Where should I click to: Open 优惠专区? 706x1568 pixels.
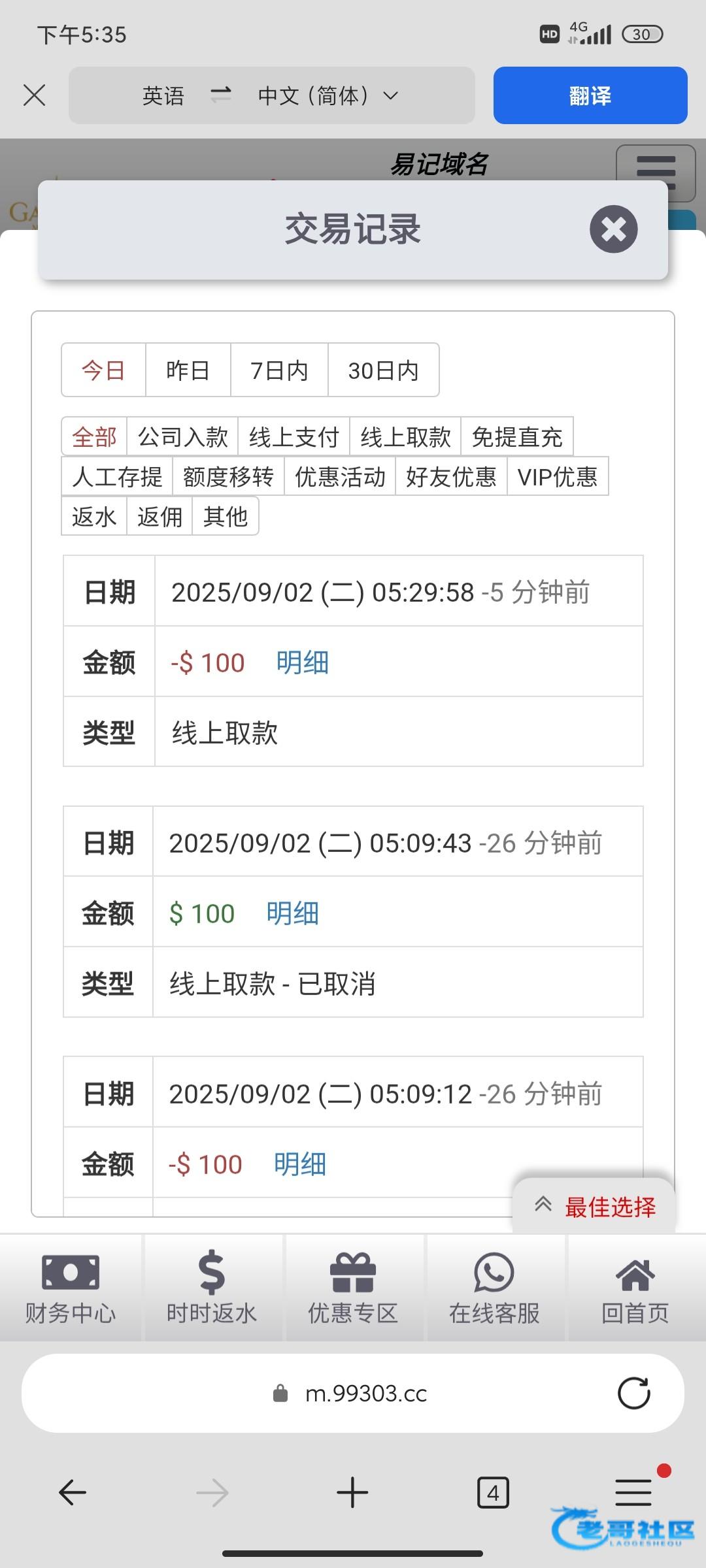pyautogui.click(x=353, y=1288)
